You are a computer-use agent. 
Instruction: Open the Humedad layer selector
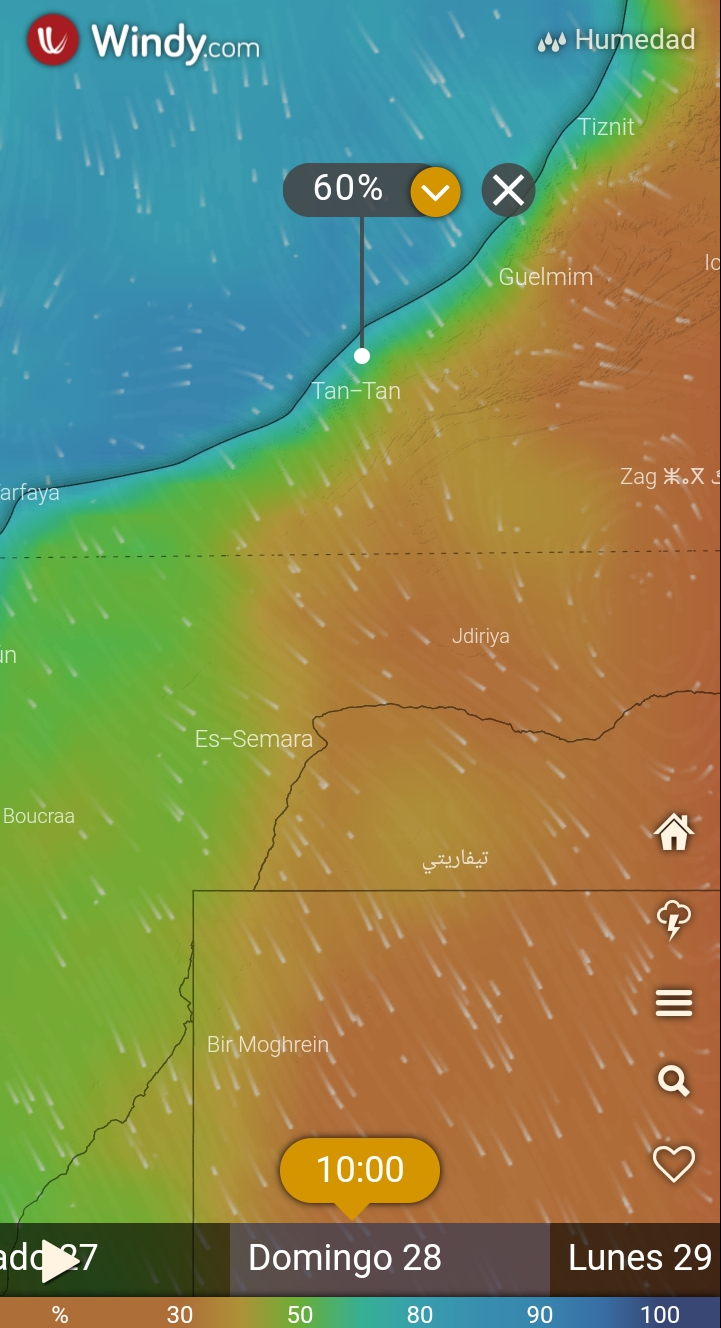[x=617, y=41]
